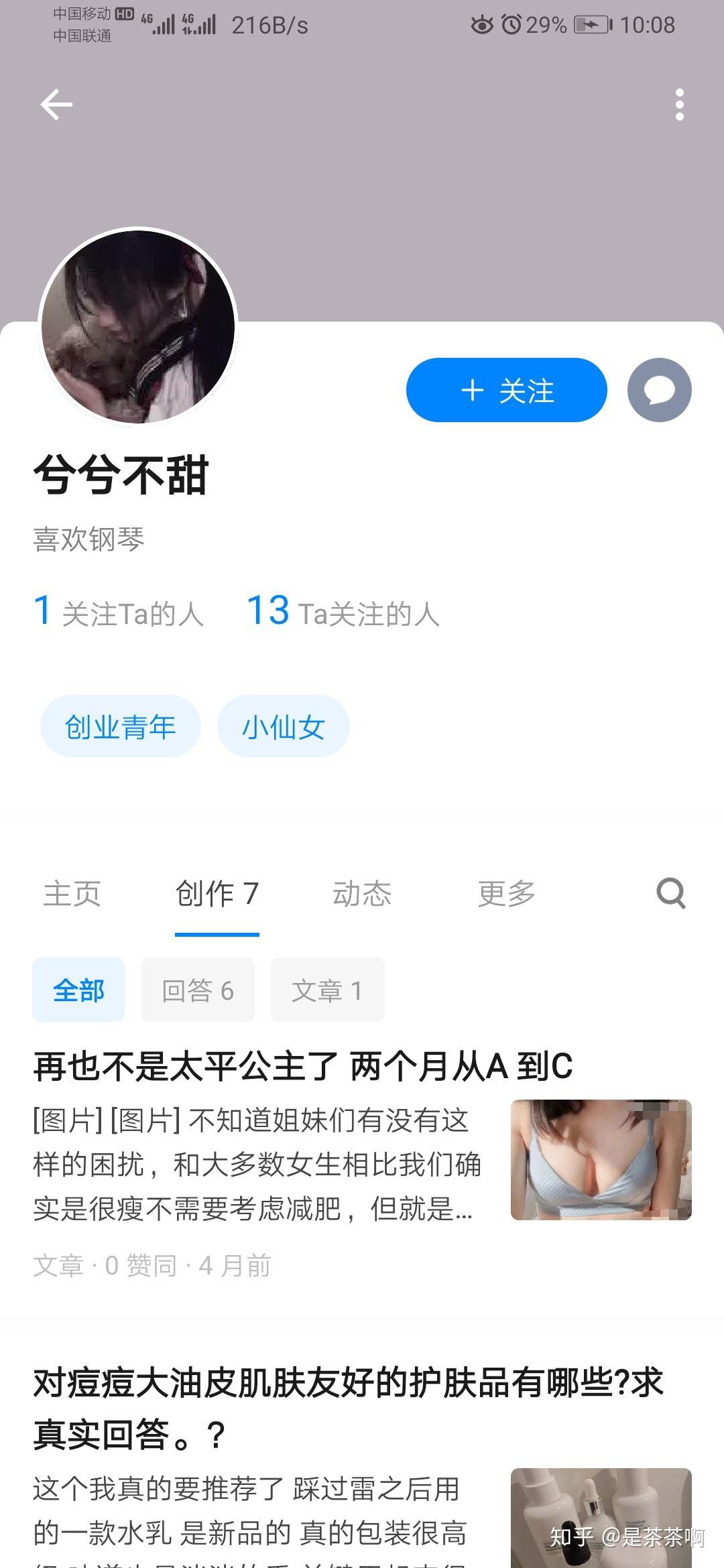Open article 再也不是太平公主了
The image size is (724, 1568).
[303, 1066]
